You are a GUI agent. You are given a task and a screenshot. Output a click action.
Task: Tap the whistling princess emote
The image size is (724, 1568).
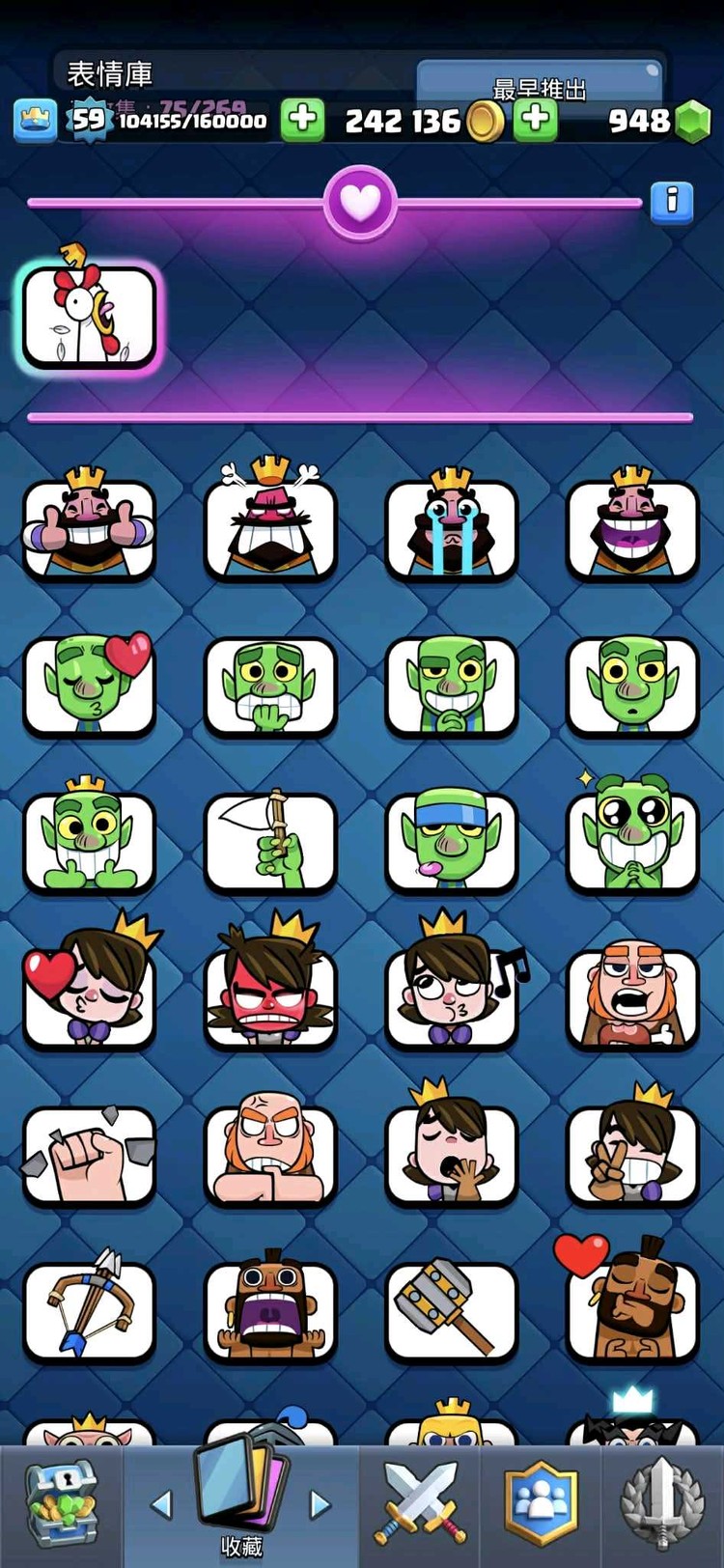point(451,996)
